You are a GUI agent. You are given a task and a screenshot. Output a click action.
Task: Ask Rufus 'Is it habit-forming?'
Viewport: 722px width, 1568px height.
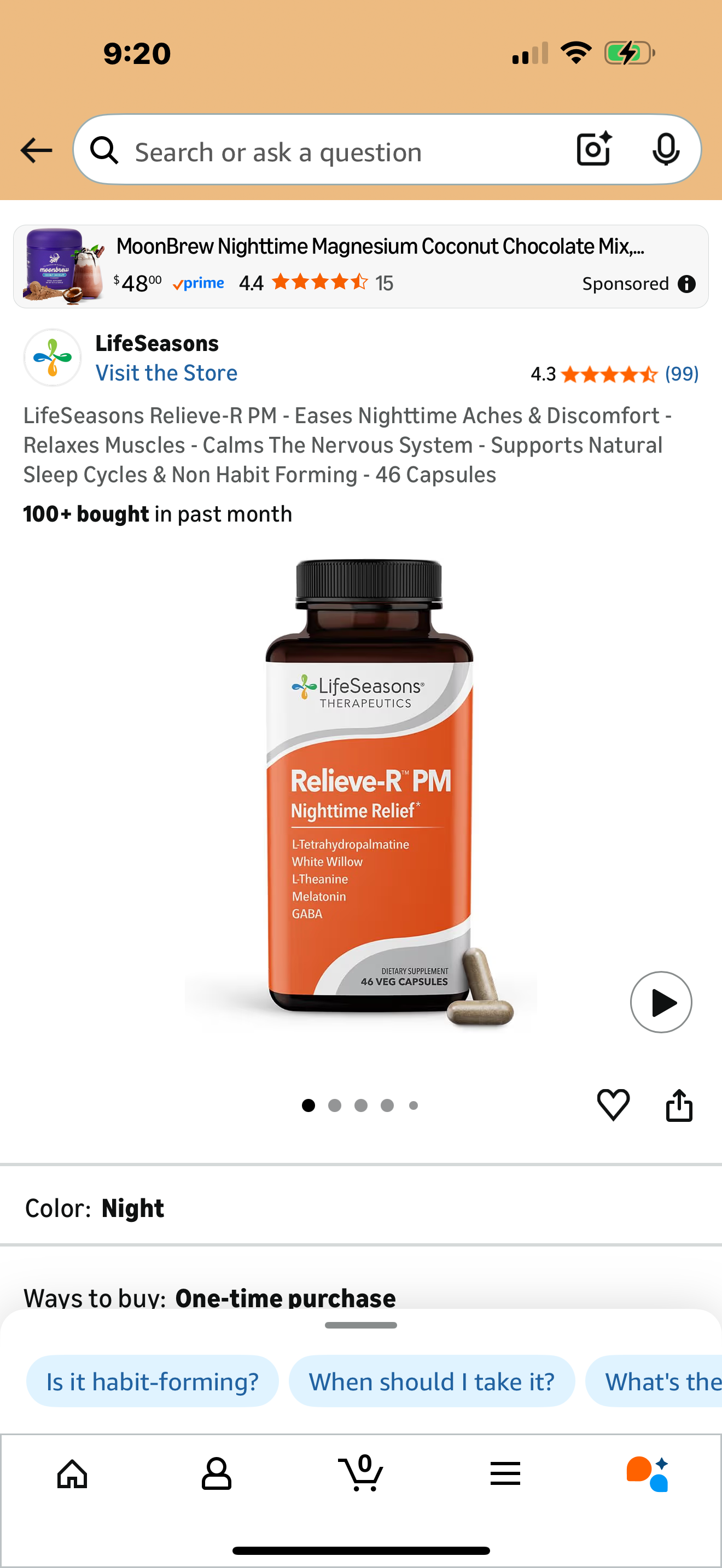tap(152, 1381)
